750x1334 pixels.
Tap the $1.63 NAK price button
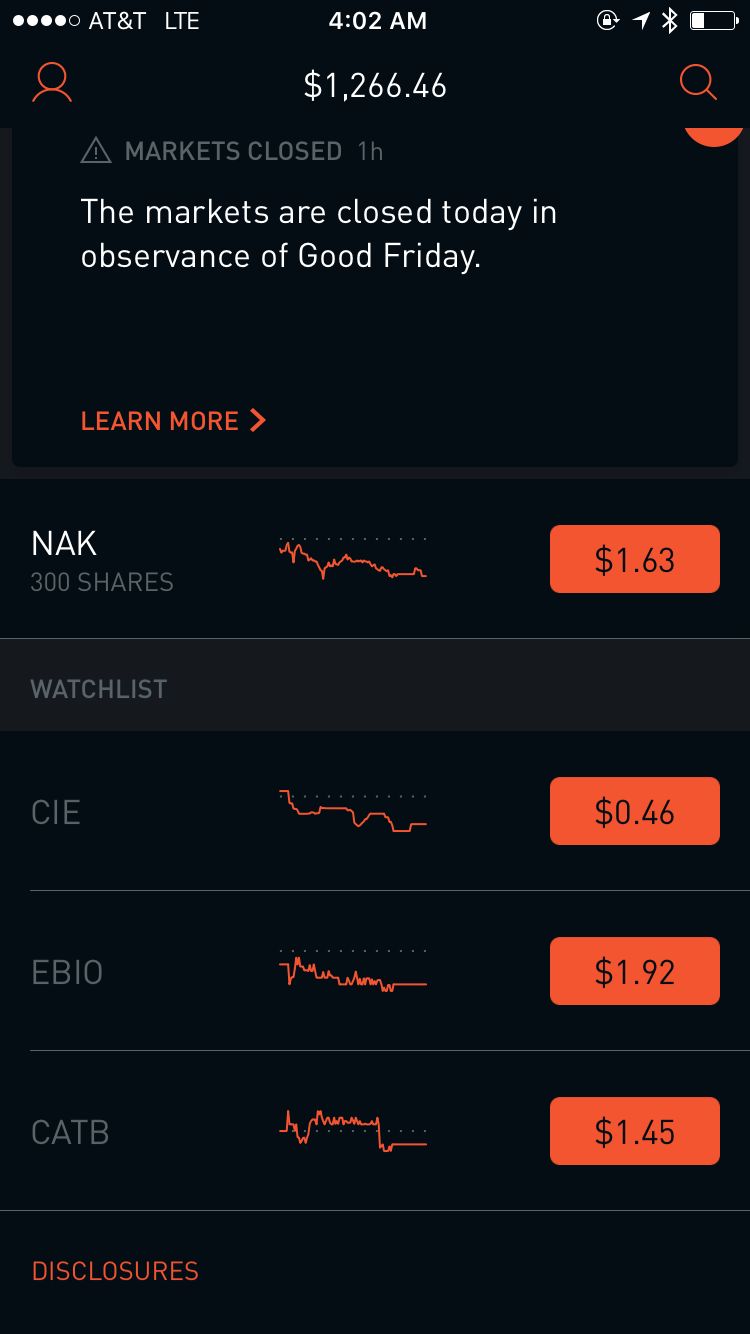pyautogui.click(x=634, y=560)
